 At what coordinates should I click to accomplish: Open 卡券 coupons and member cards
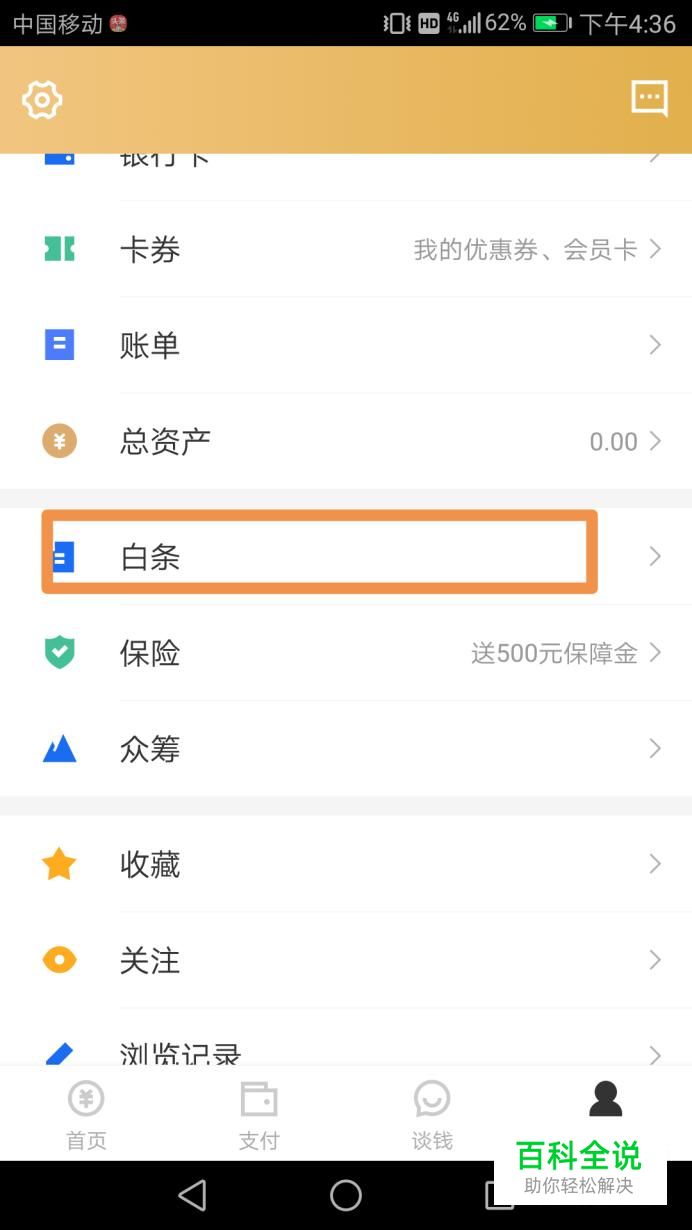click(x=346, y=249)
